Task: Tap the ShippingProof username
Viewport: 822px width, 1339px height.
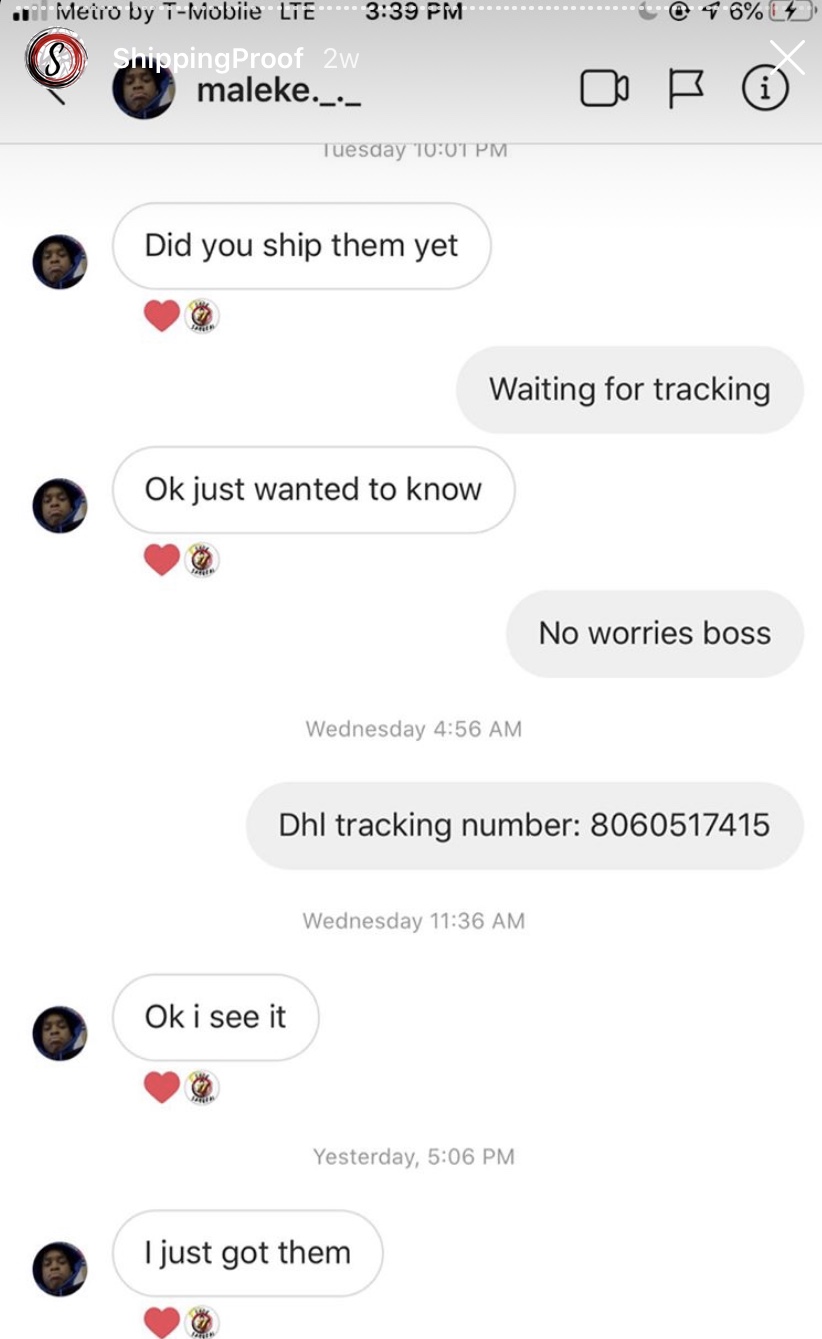Action: tap(208, 59)
